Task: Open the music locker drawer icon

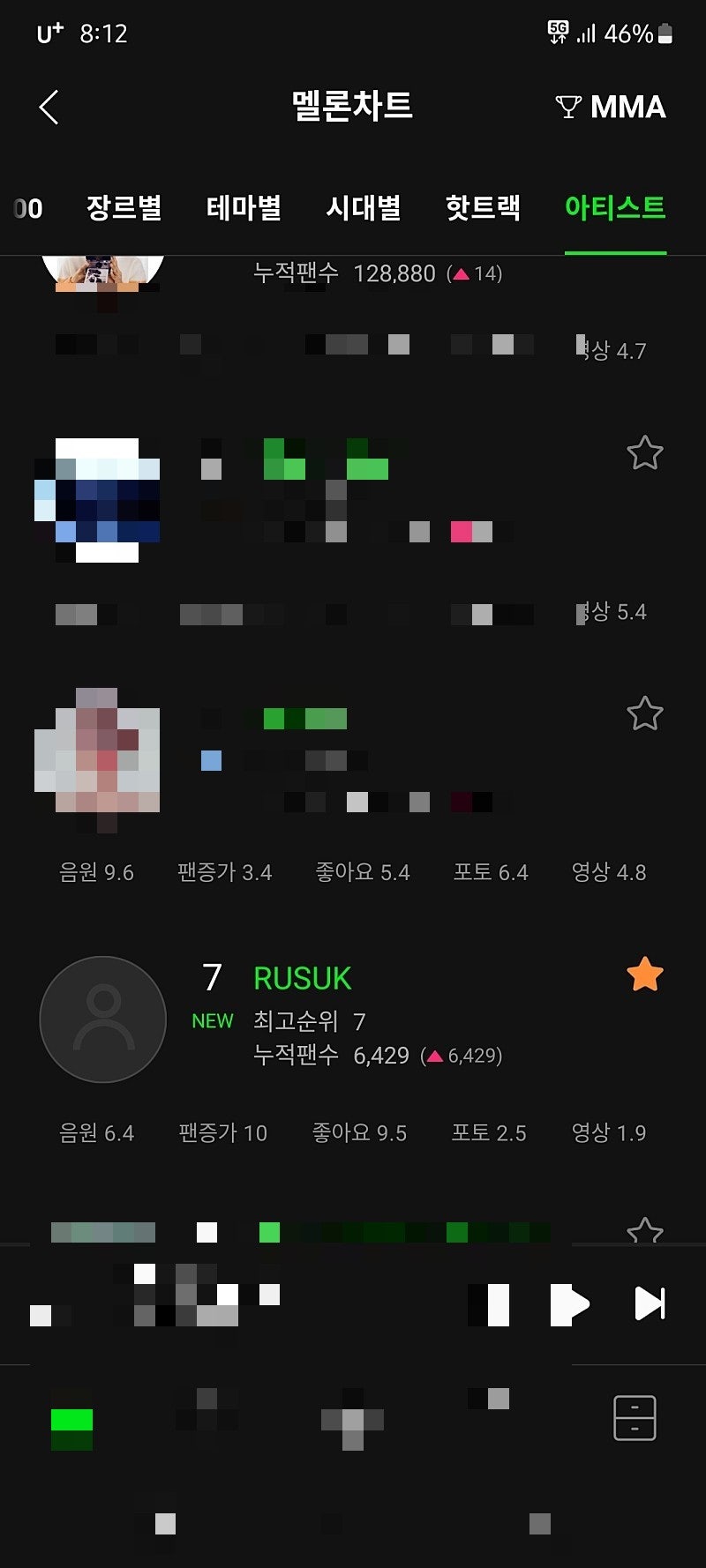Action: (x=635, y=1418)
